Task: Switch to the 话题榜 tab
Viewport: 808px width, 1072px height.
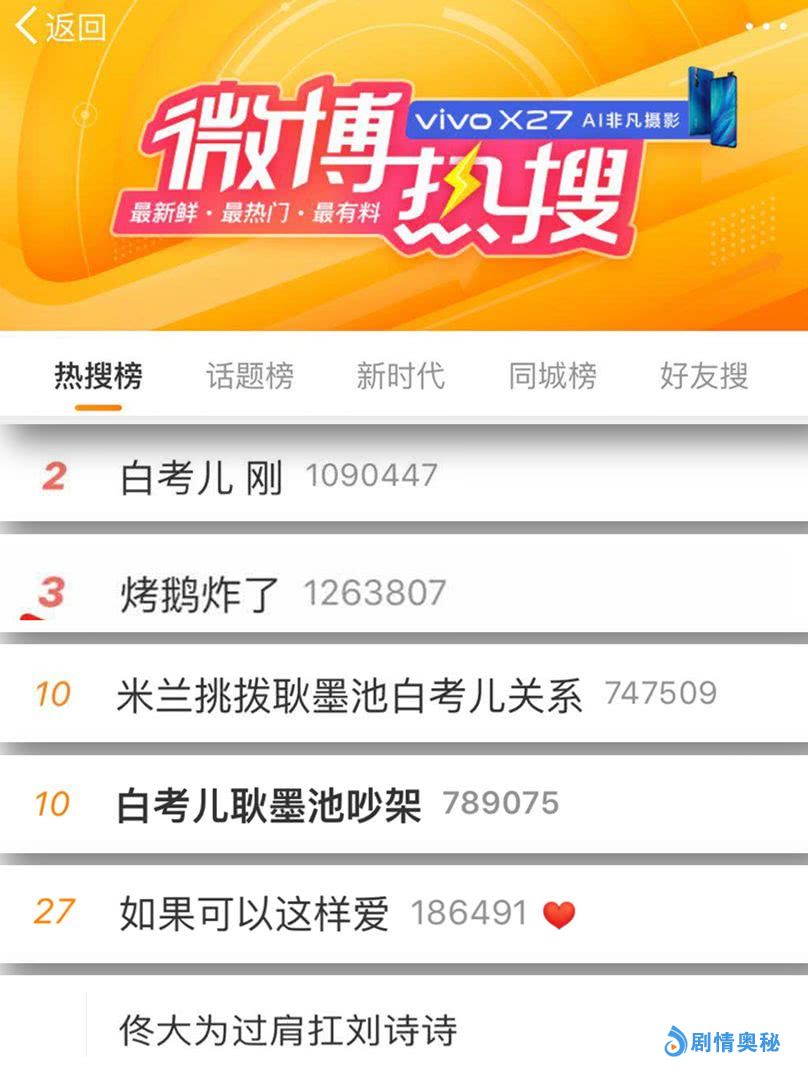Action: coord(250,377)
